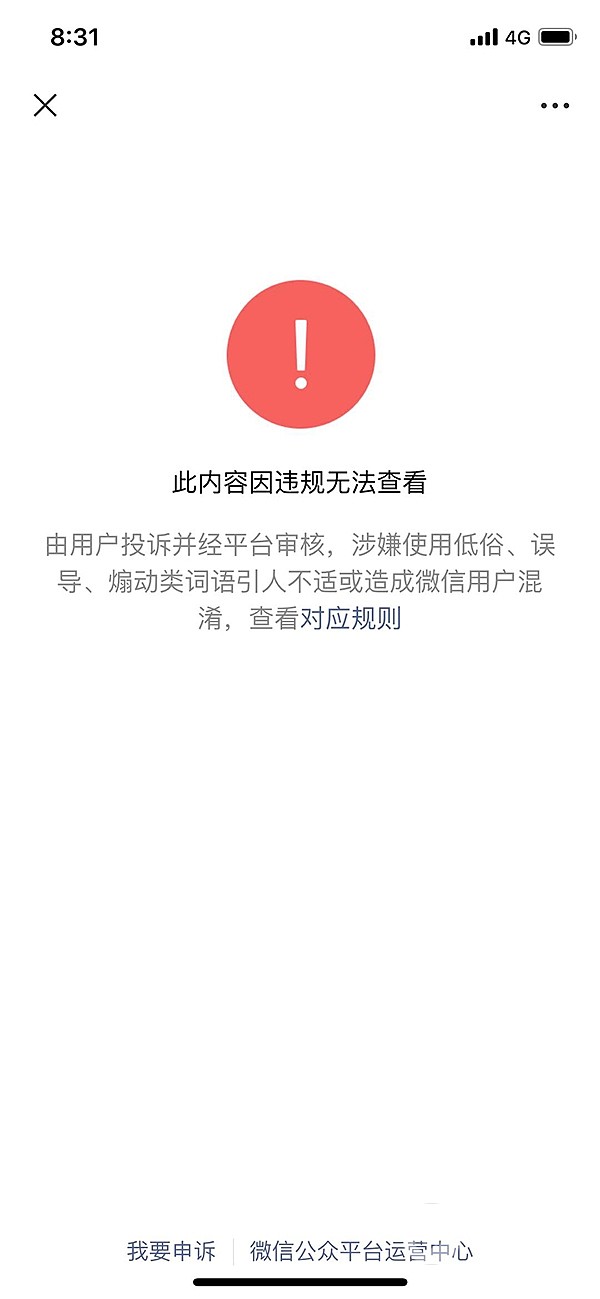Tap 我要申诉 to file an appeal
Screen dimensions: 600x1299
click(x=171, y=1251)
